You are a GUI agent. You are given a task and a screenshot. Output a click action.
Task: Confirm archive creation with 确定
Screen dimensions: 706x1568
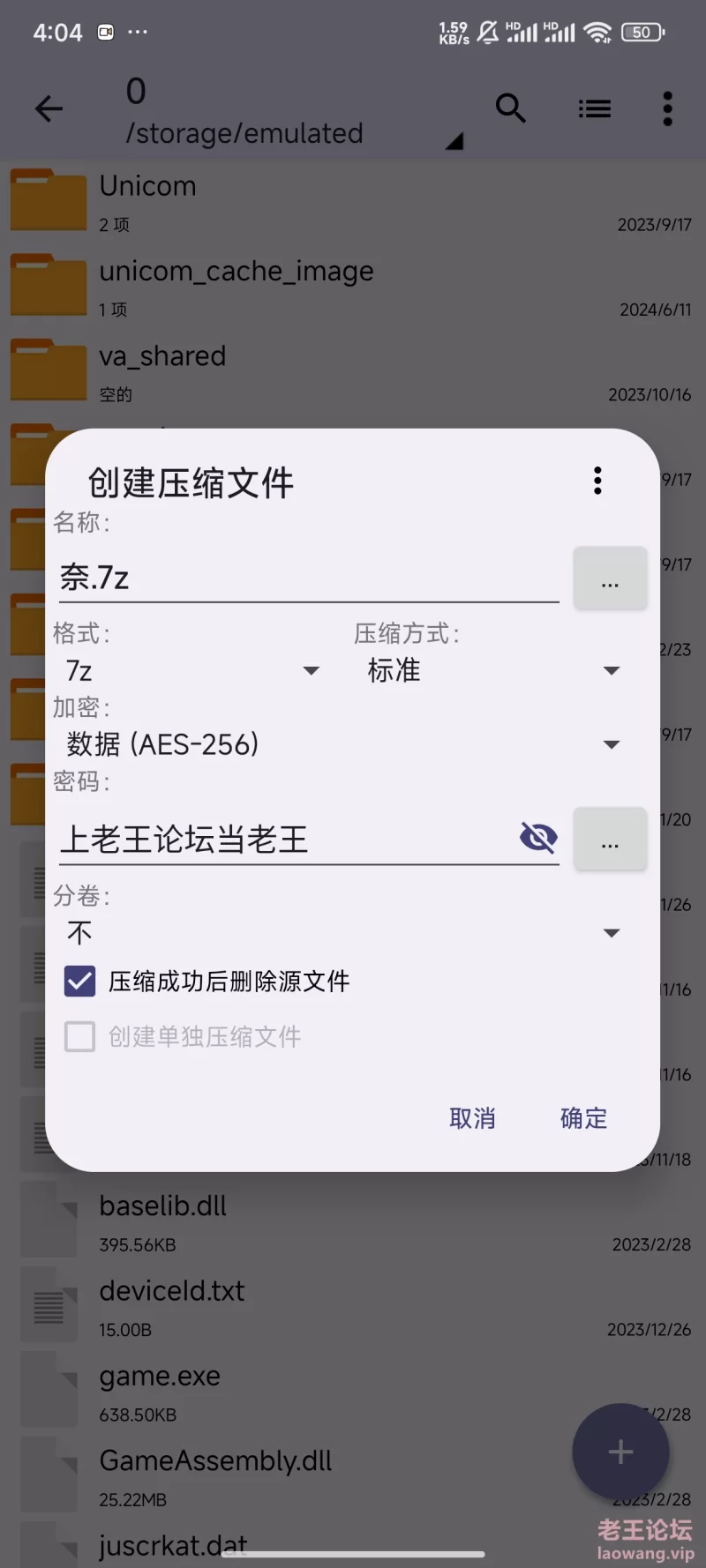point(583,1118)
